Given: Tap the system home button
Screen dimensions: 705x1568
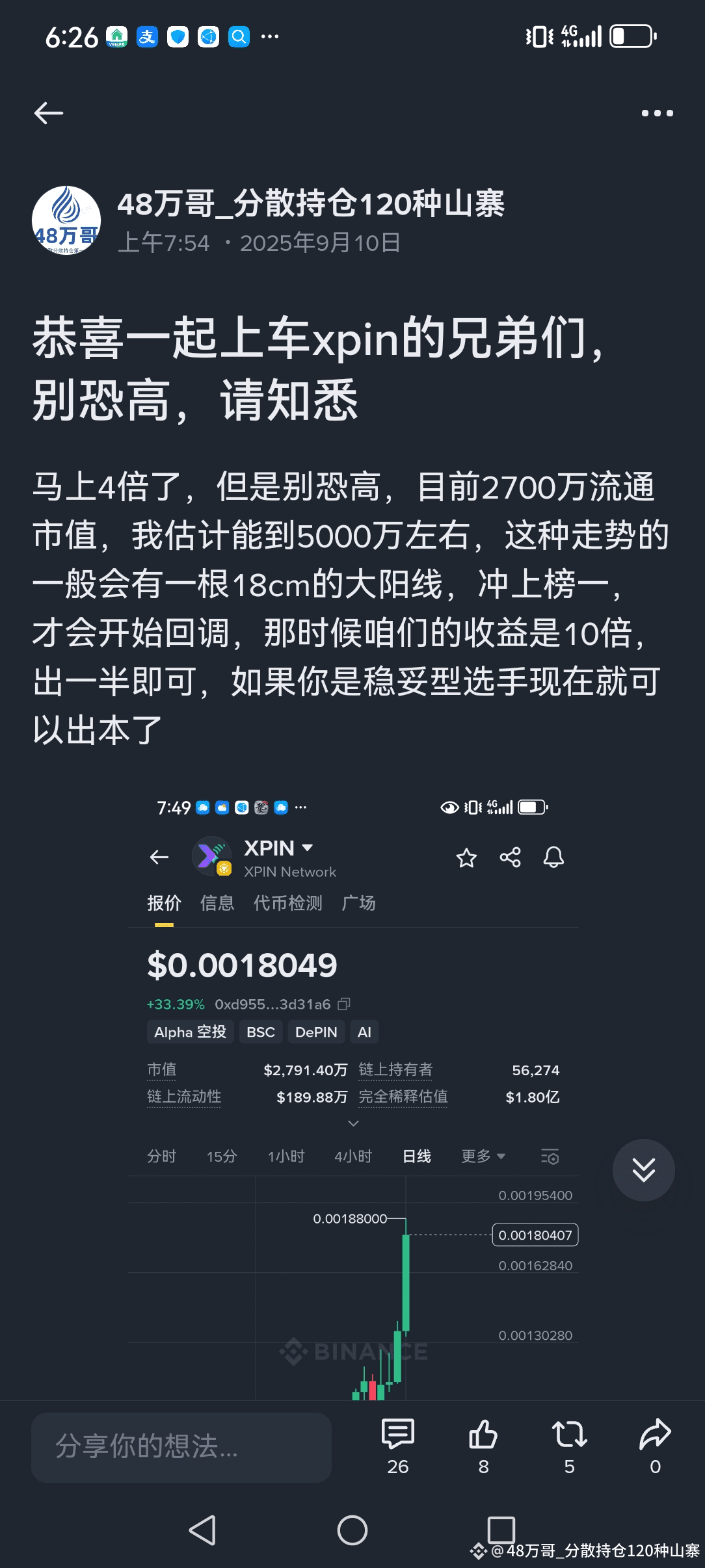Looking at the screenshot, I should click(352, 1530).
